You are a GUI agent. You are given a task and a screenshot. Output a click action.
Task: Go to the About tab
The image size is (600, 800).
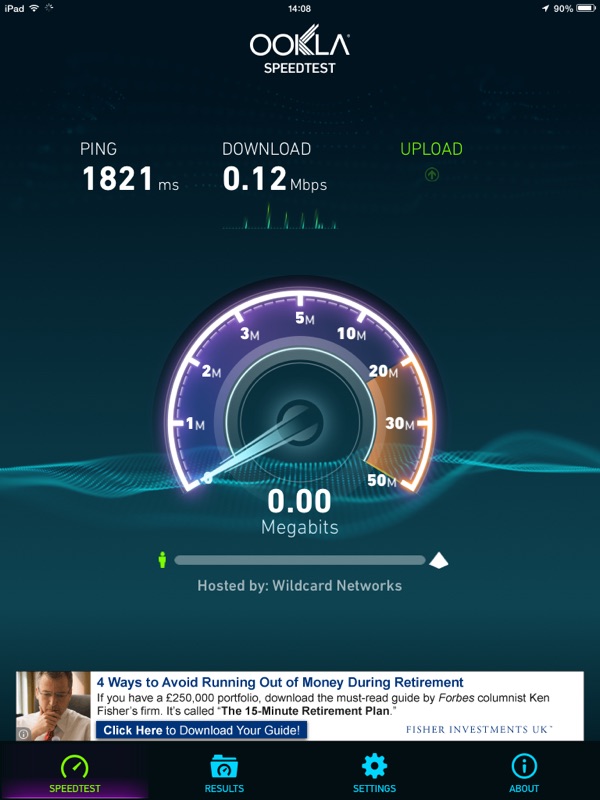point(524,772)
